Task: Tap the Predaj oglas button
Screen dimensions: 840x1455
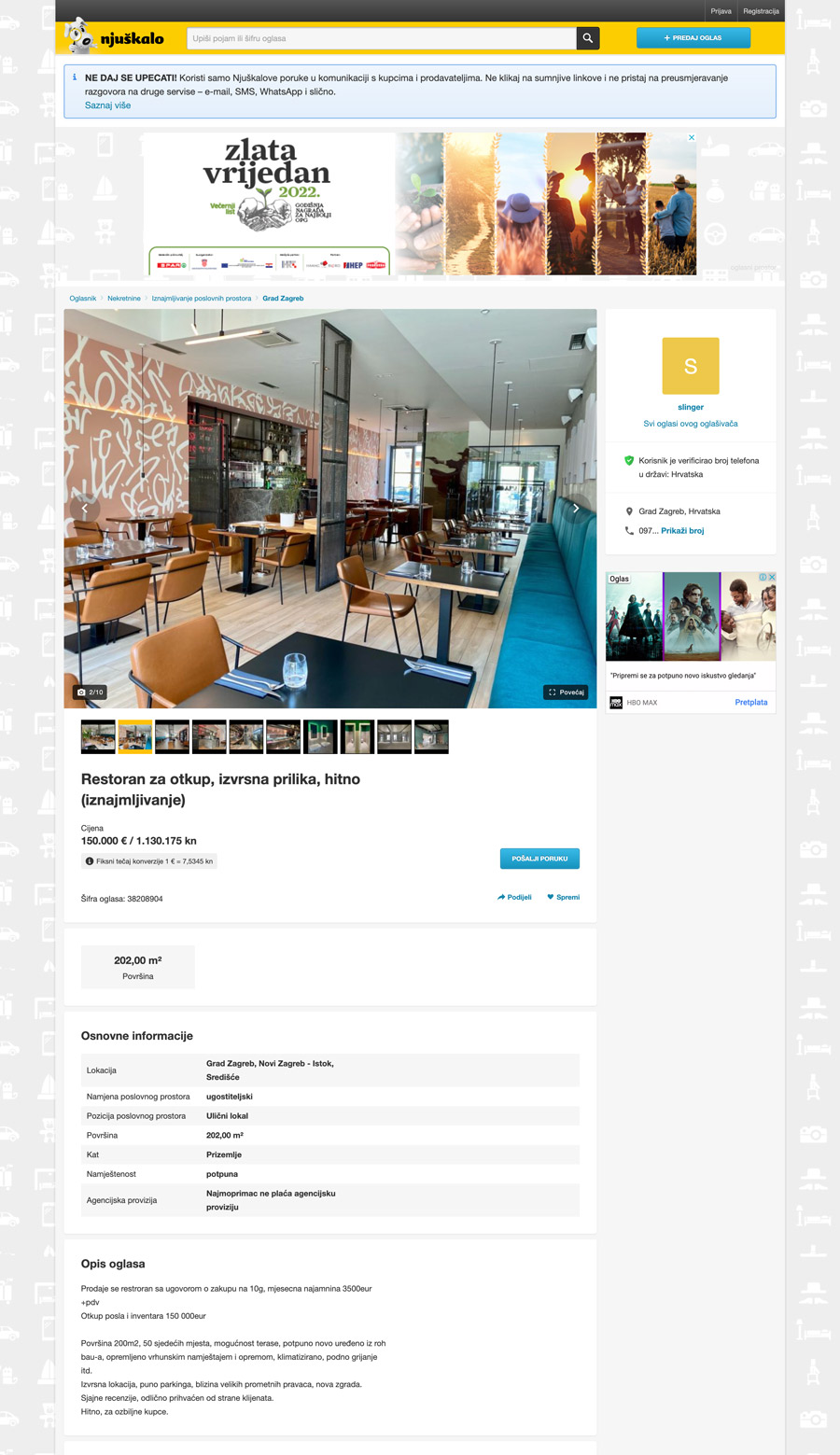Action: (x=693, y=38)
